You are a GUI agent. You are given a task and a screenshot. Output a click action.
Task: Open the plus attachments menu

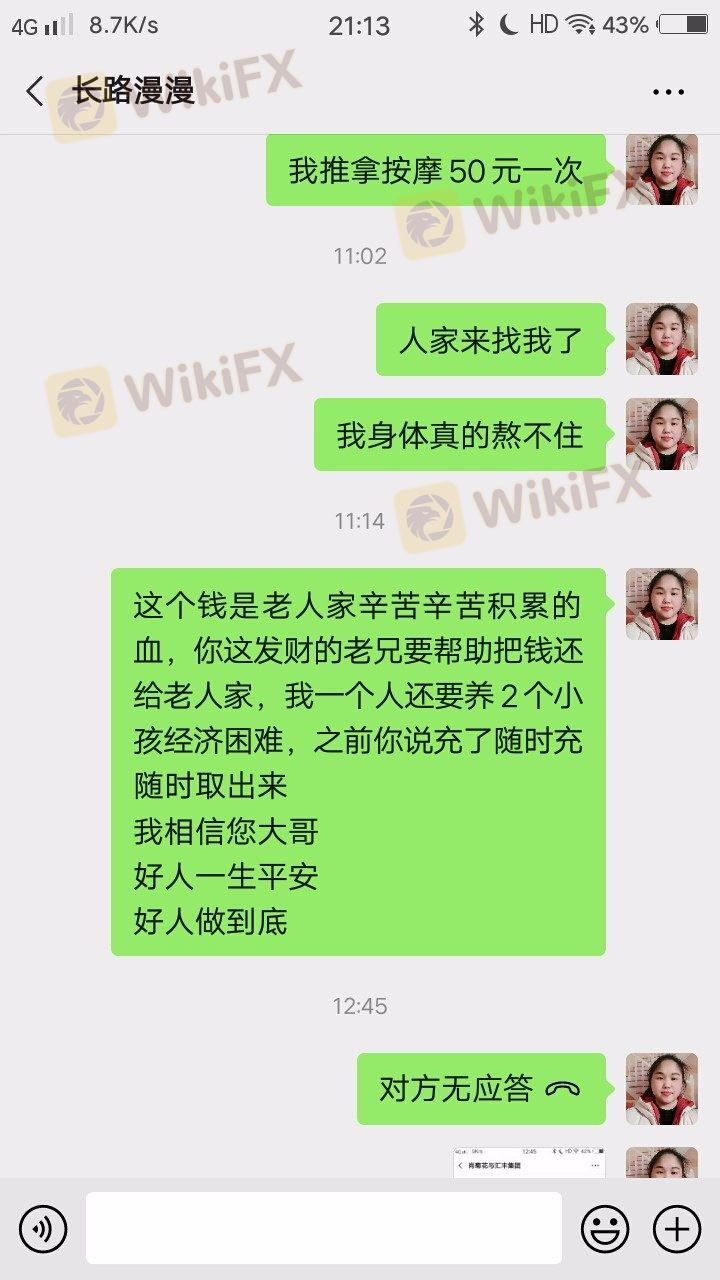pos(677,1228)
